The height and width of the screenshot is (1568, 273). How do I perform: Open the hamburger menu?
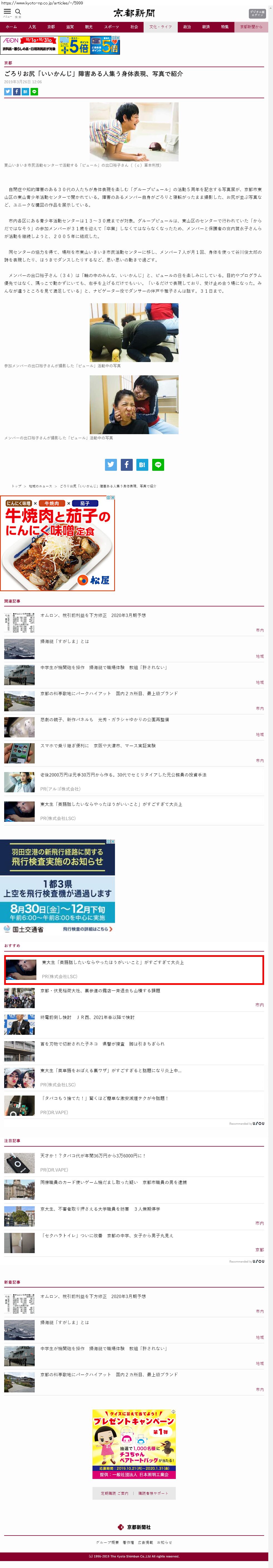pyautogui.click(x=7, y=12)
